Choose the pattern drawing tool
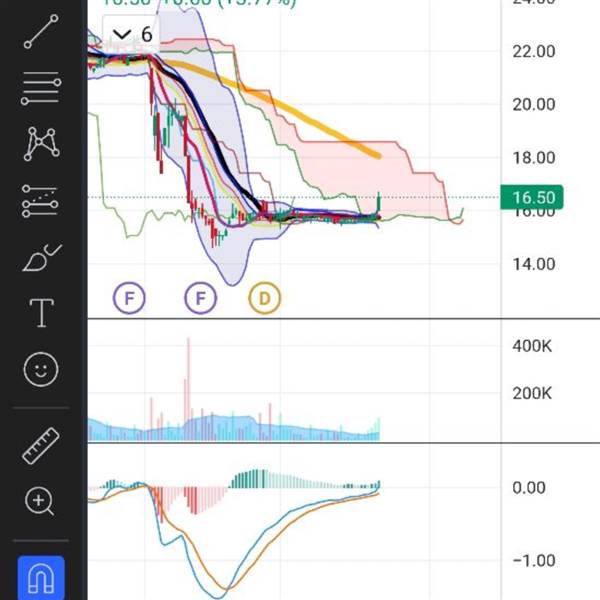This screenshot has height=600, width=600. coord(41,145)
